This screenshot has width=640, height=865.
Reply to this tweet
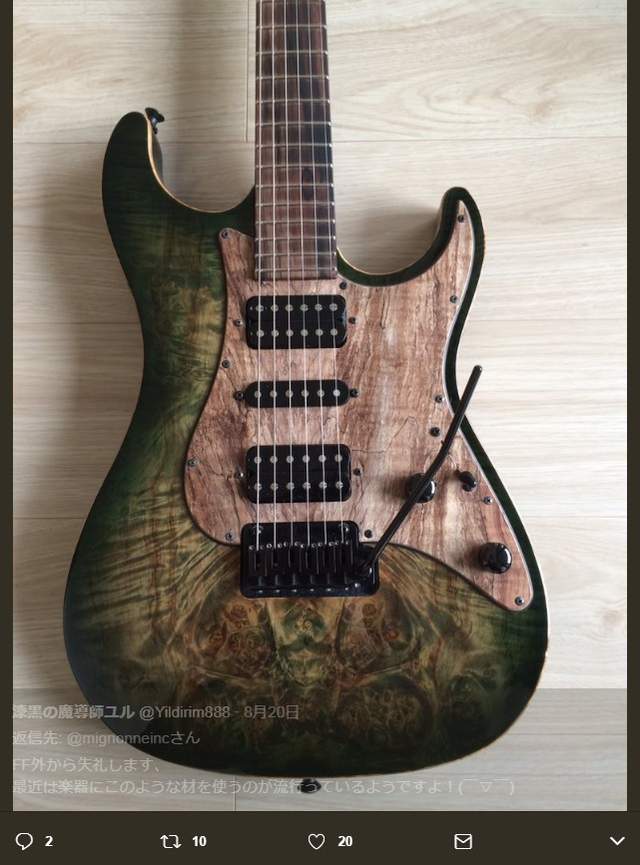pyautogui.click(x=25, y=841)
